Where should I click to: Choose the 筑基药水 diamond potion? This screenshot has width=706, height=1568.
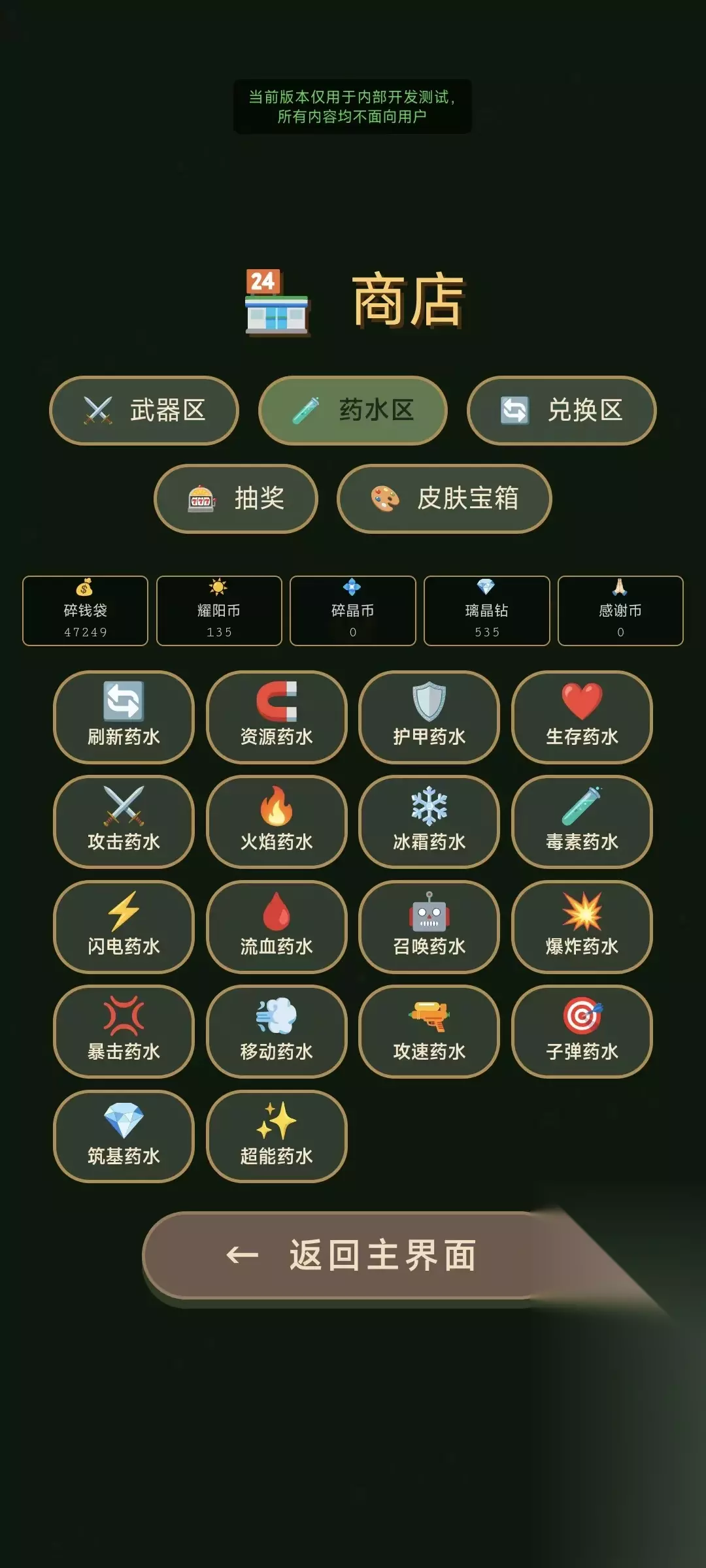tap(124, 1137)
